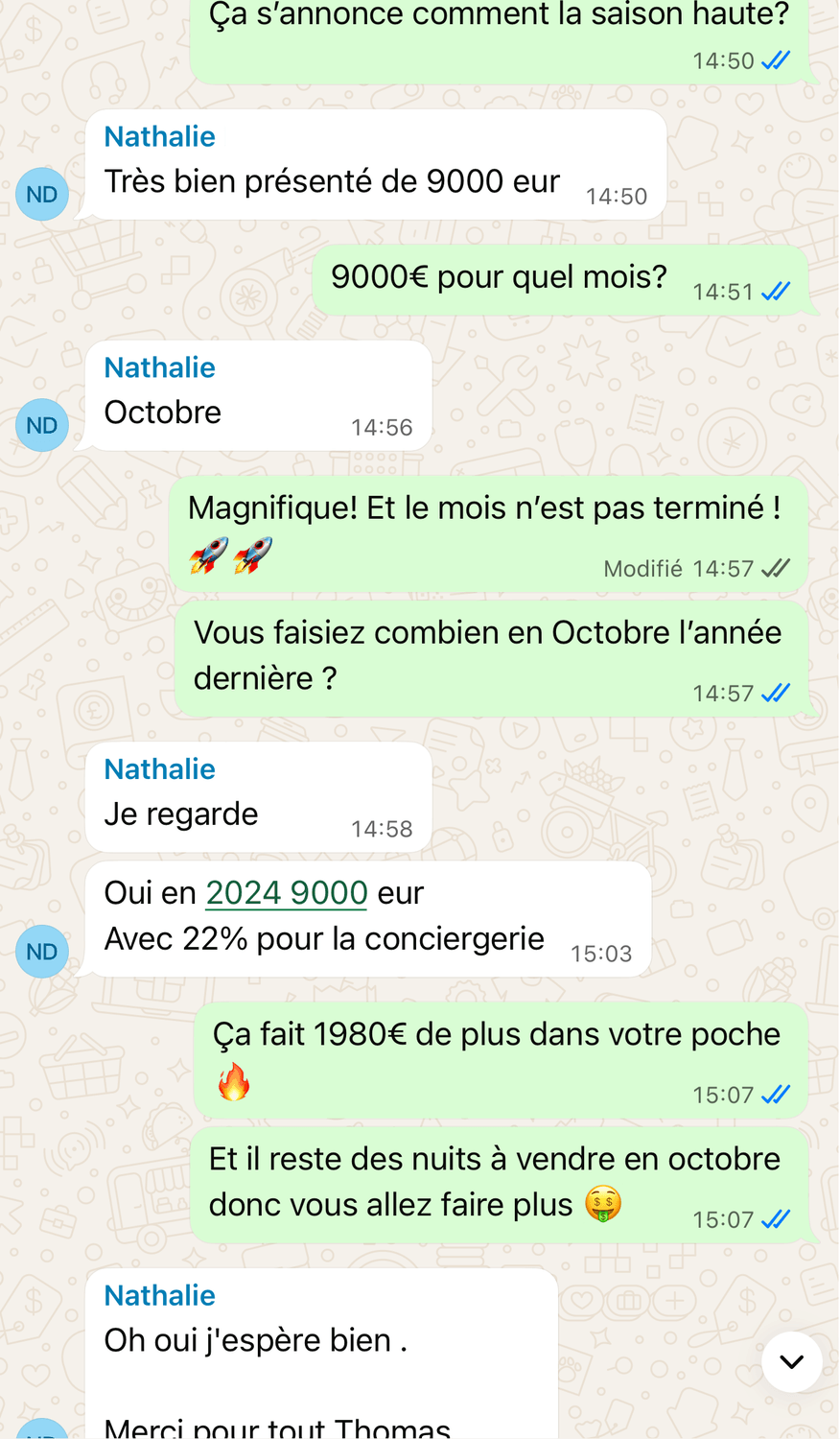Open the ND avatar beside the "Octobre" message
The image size is (840, 1439).
coord(42,425)
